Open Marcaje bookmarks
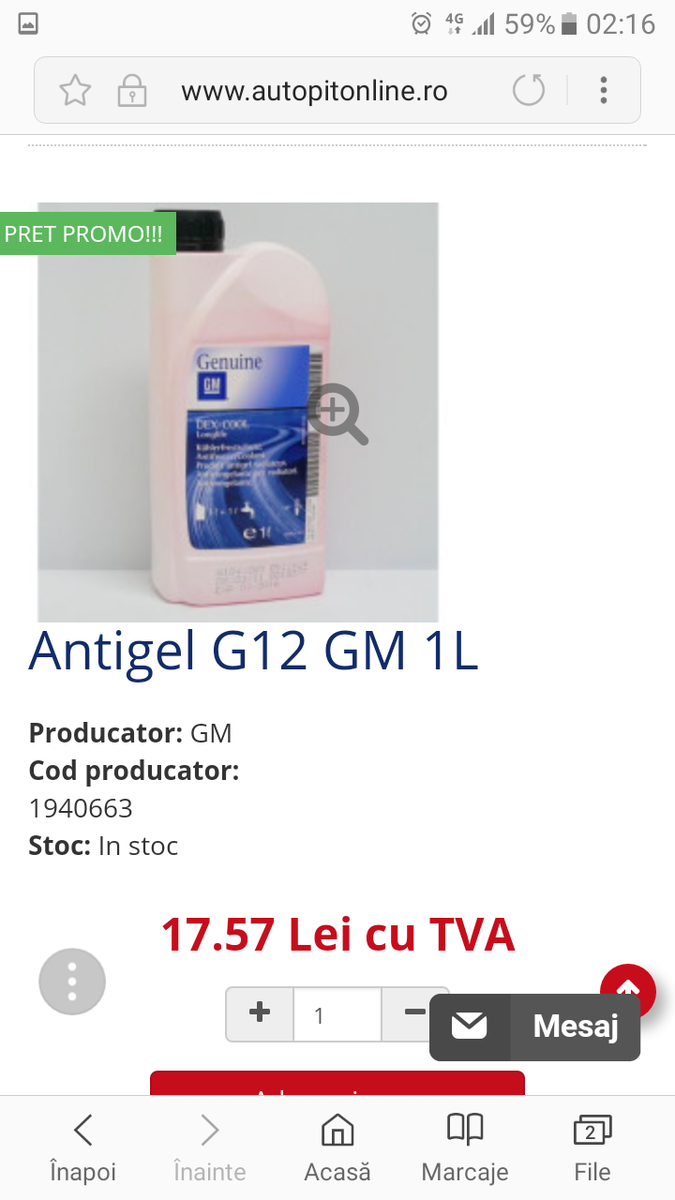This screenshot has width=675, height=1200. (x=465, y=1148)
